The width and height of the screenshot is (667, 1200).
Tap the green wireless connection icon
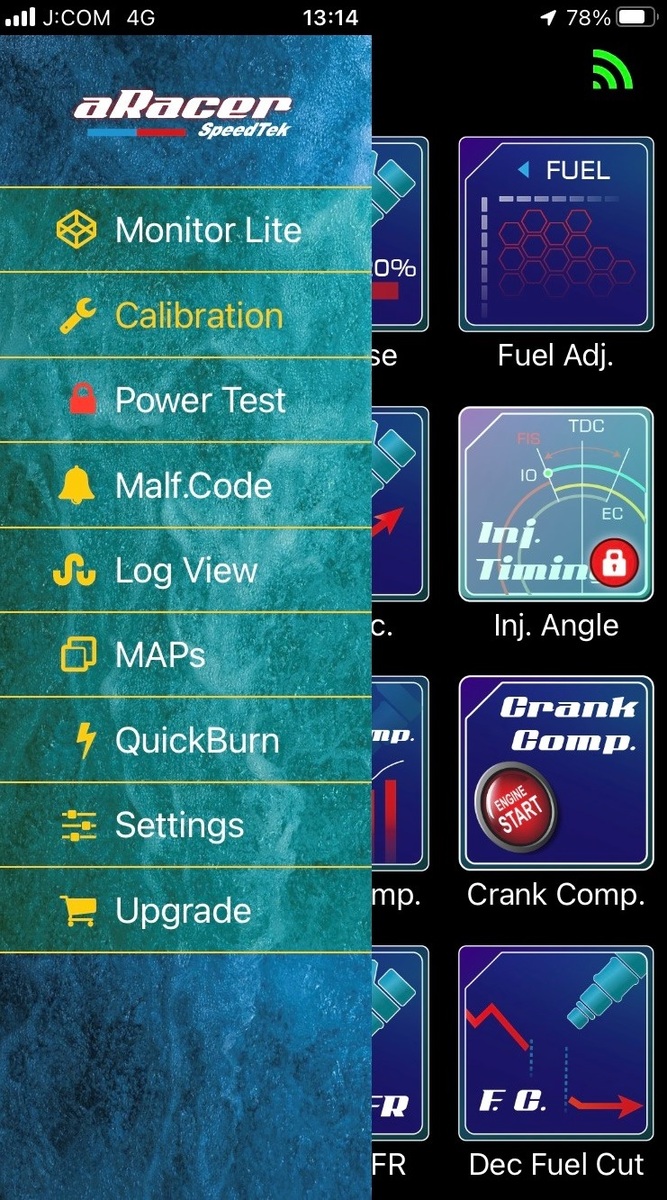[612, 70]
